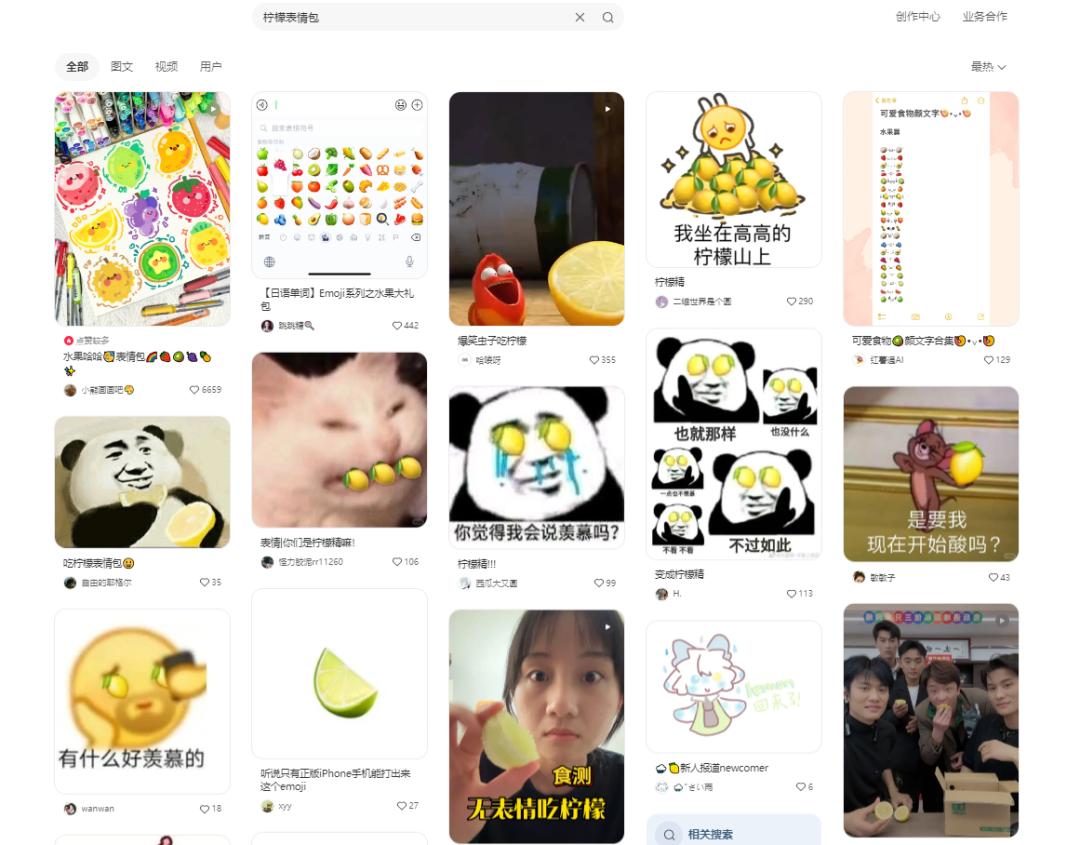The width and height of the screenshot is (1080, 845).
Task: Open 可爱食物颜文字合集 post
Action: 930,208
